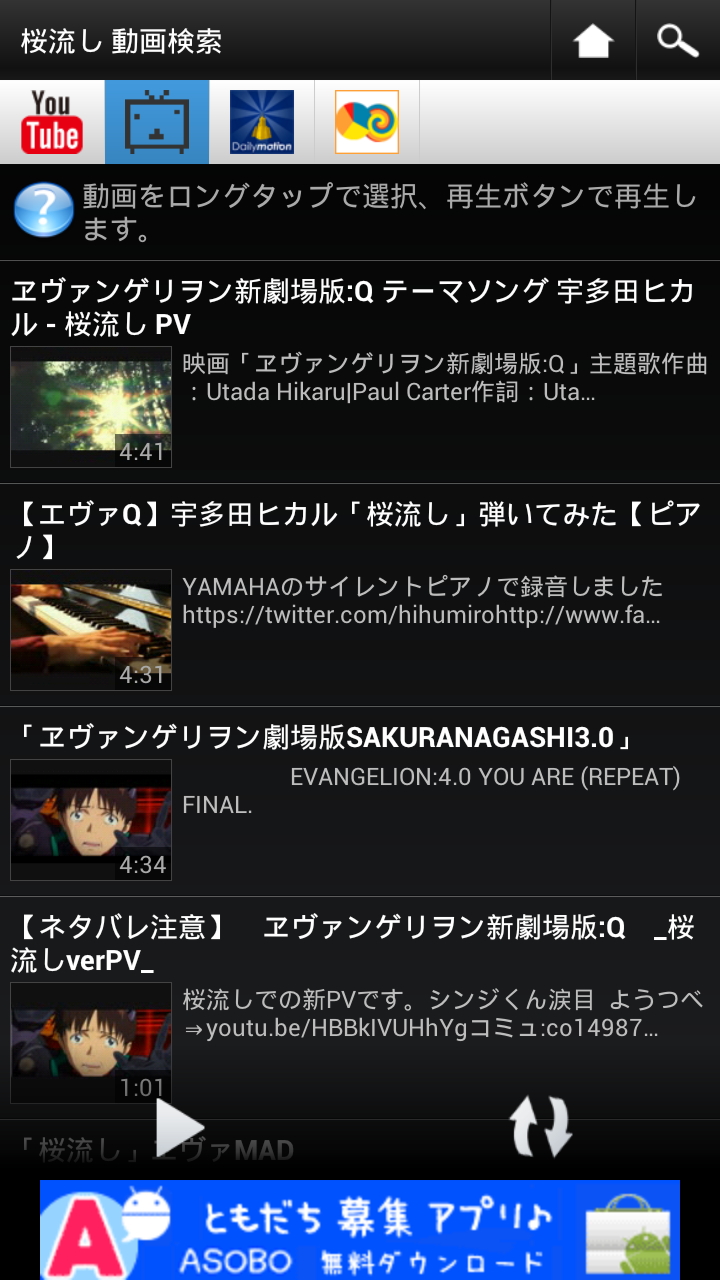Open the 弾いてみた piano video 4:31
This screenshot has height=1280, width=720.
[x=360, y=595]
